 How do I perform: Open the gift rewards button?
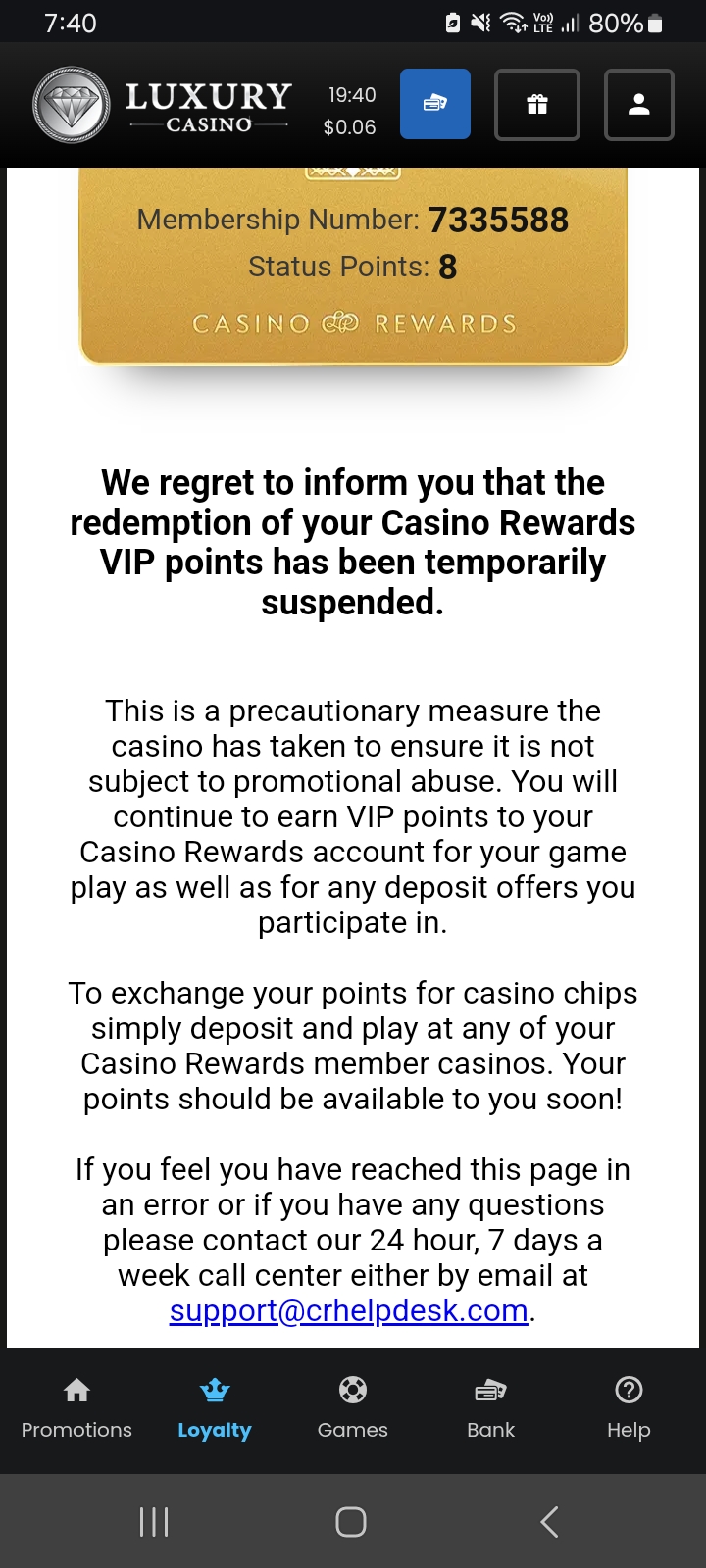pyautogui.click(x=537, y=104)
